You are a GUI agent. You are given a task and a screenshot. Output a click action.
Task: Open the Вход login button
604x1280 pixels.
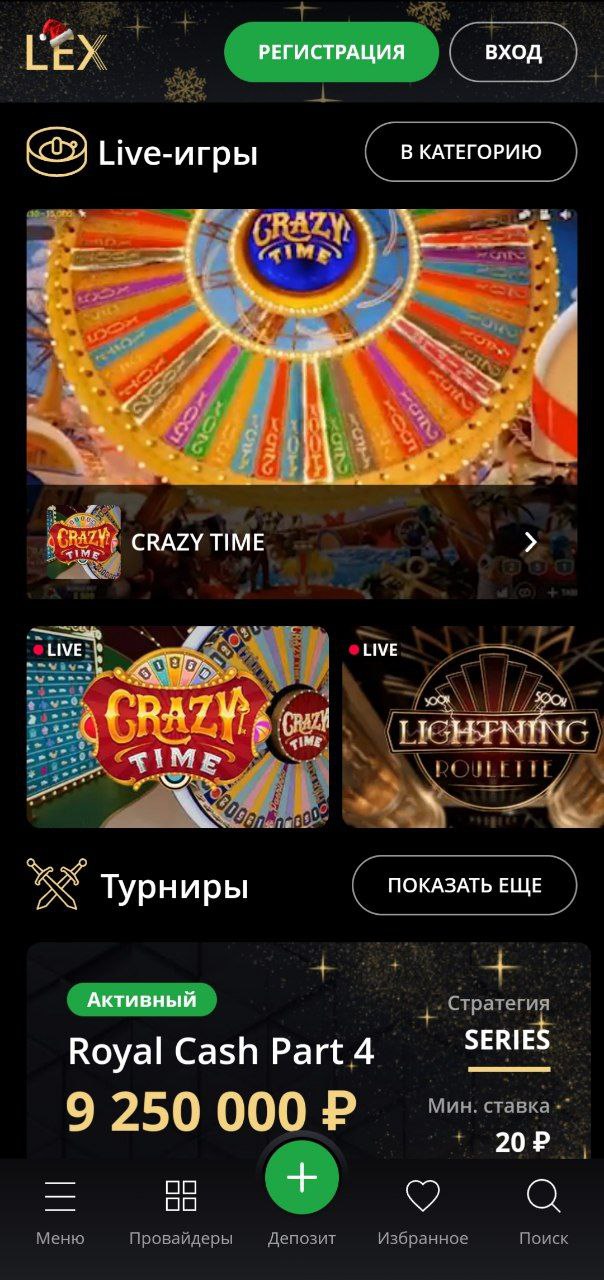[x=513, y=52]
